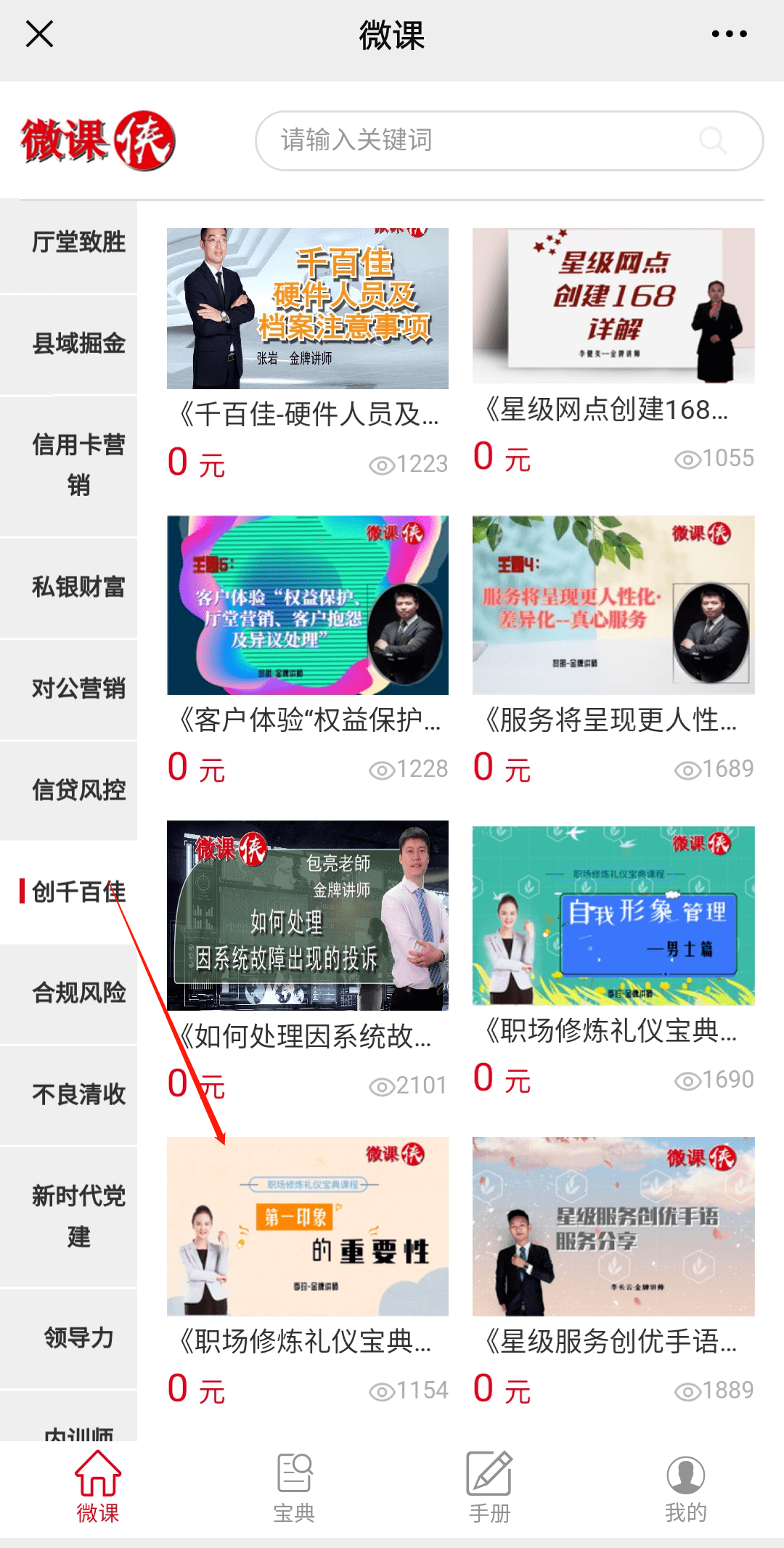Open course 千百佳-硬件人员及档案注意事项
784x1548 pixels.
coord(308,354)
